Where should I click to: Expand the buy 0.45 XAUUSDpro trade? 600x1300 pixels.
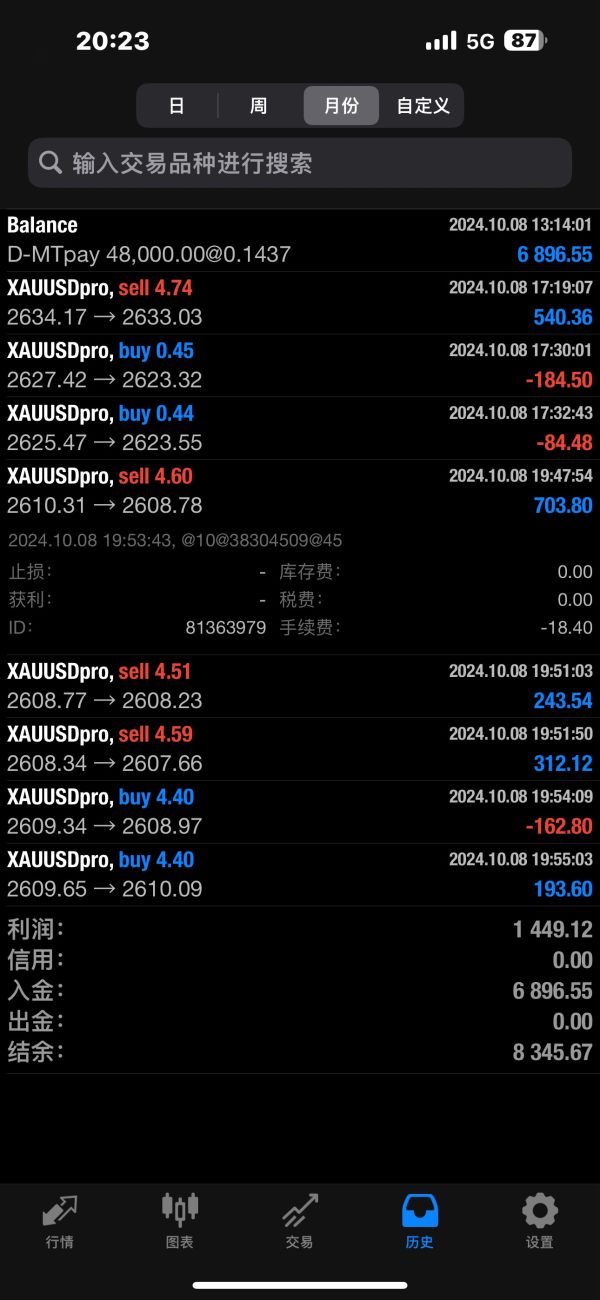pyautogui.click(x=300, y=366)
